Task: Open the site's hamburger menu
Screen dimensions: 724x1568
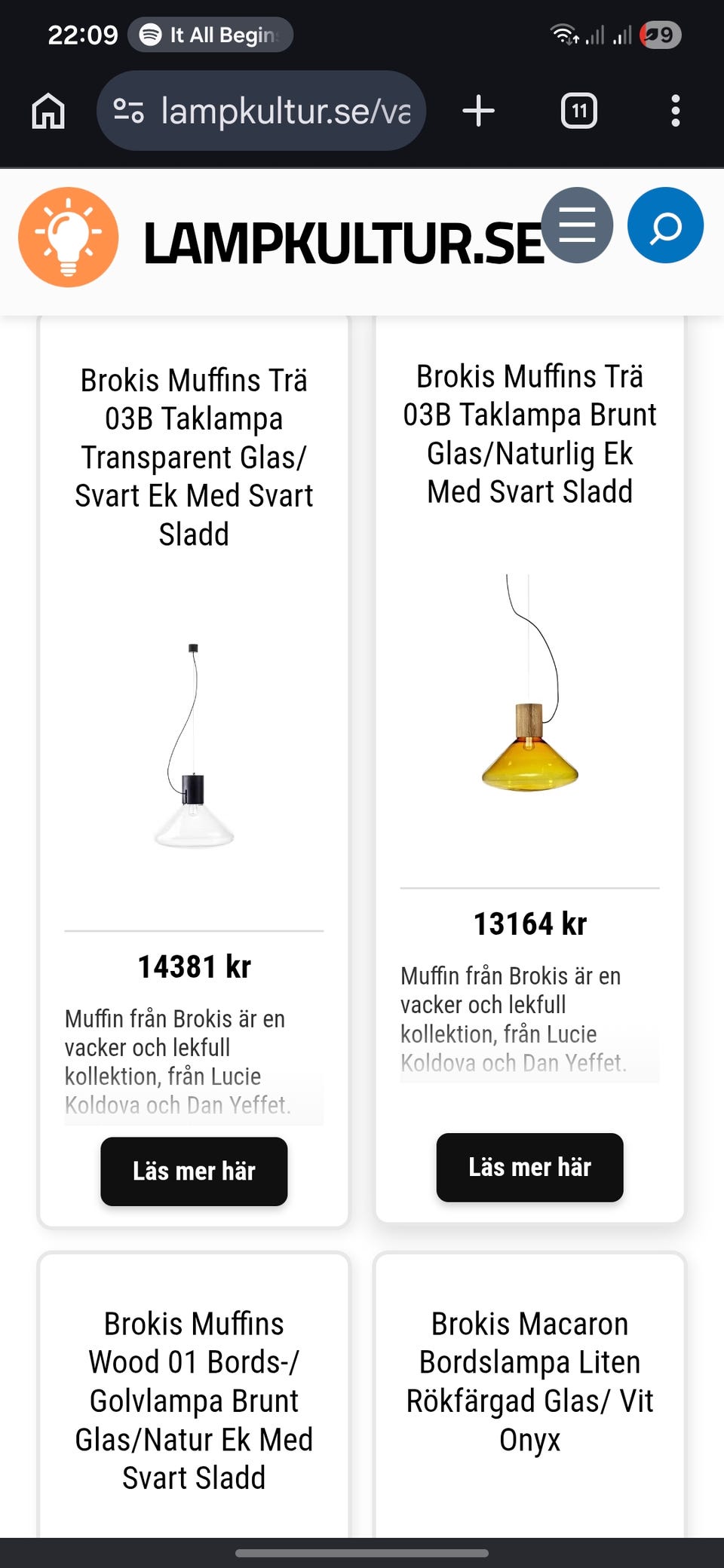Action: tap(577, 225)
